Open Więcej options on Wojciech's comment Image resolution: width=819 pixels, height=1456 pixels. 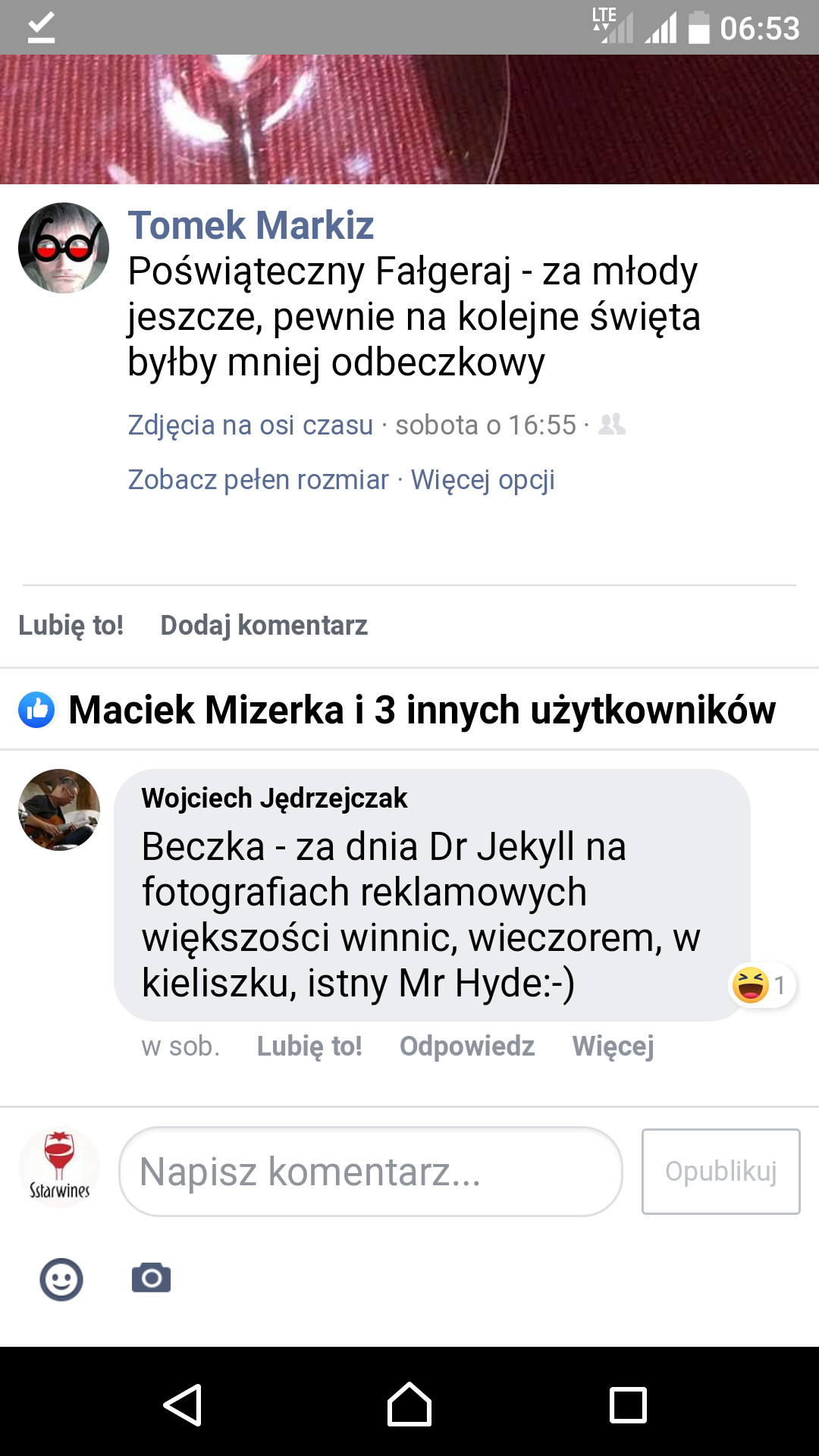tap(613, 1046)
